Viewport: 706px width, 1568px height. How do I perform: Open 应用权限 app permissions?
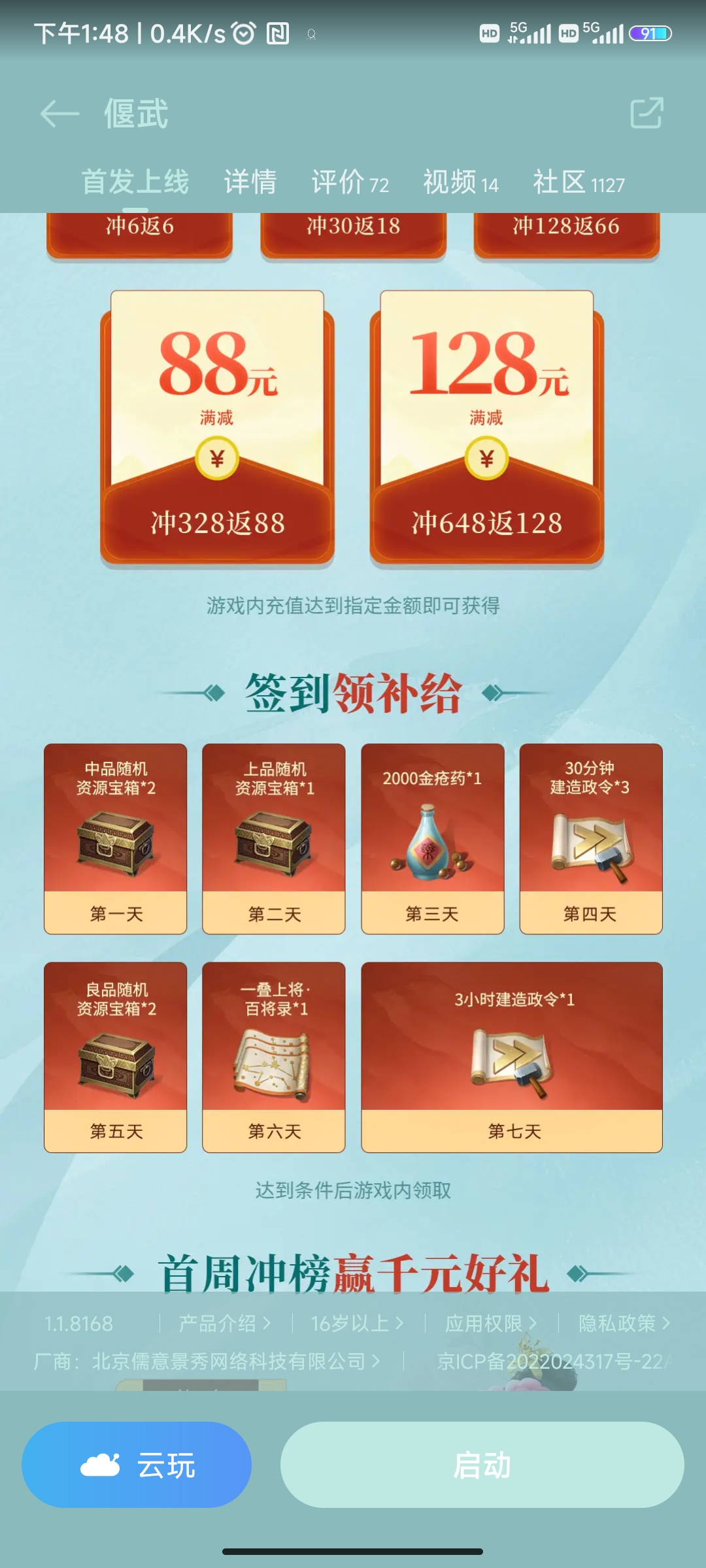490,1324
